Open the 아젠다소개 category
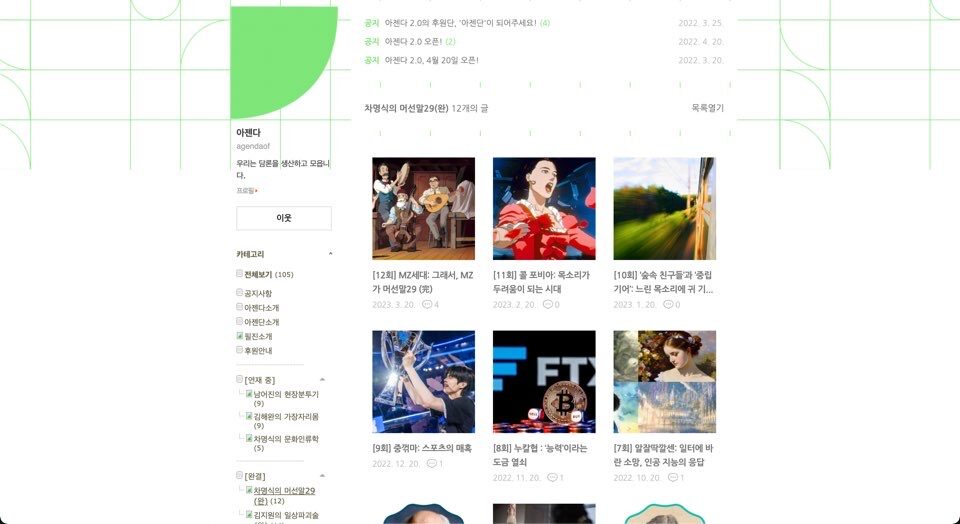 (261, 308)
